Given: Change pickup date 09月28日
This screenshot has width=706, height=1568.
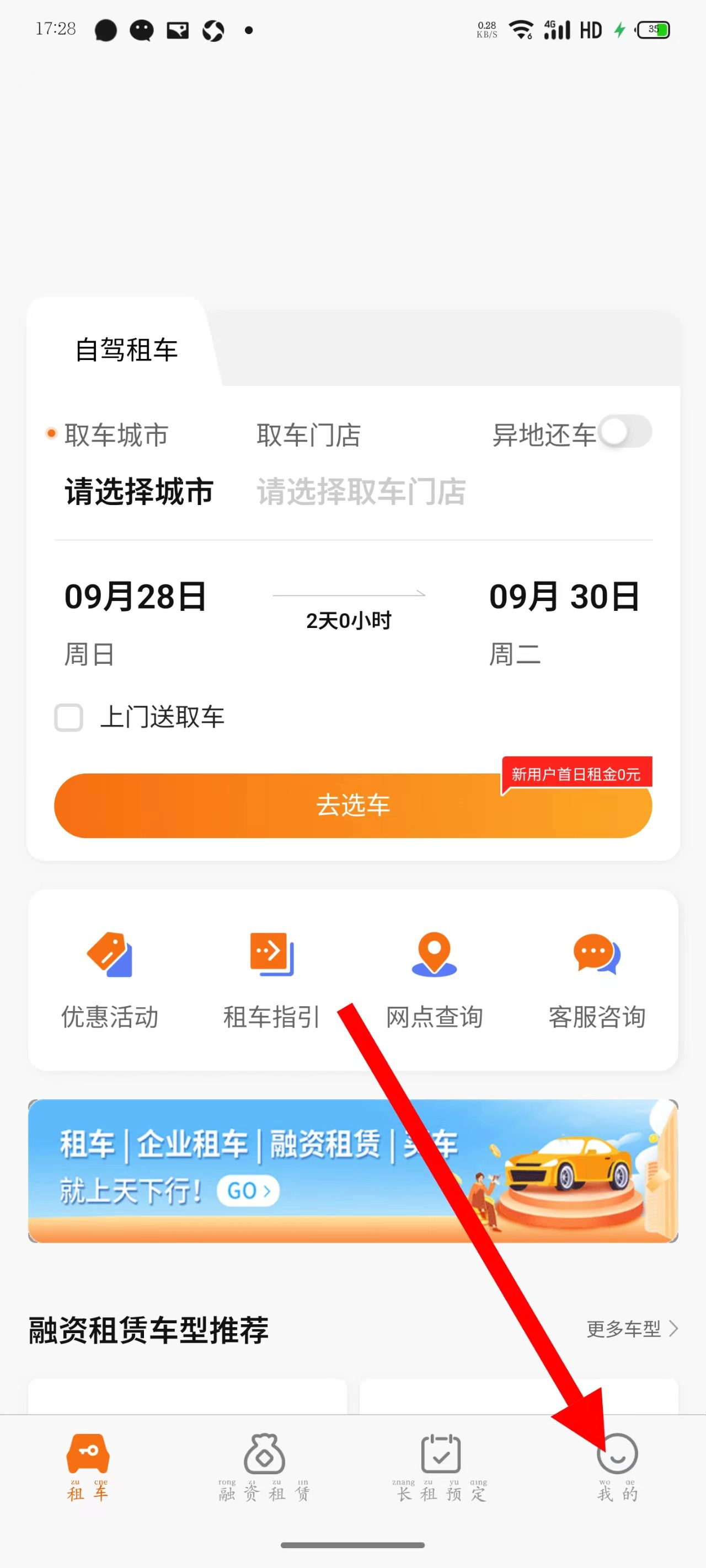Looking at the screenshot, I should pos(135,597).
